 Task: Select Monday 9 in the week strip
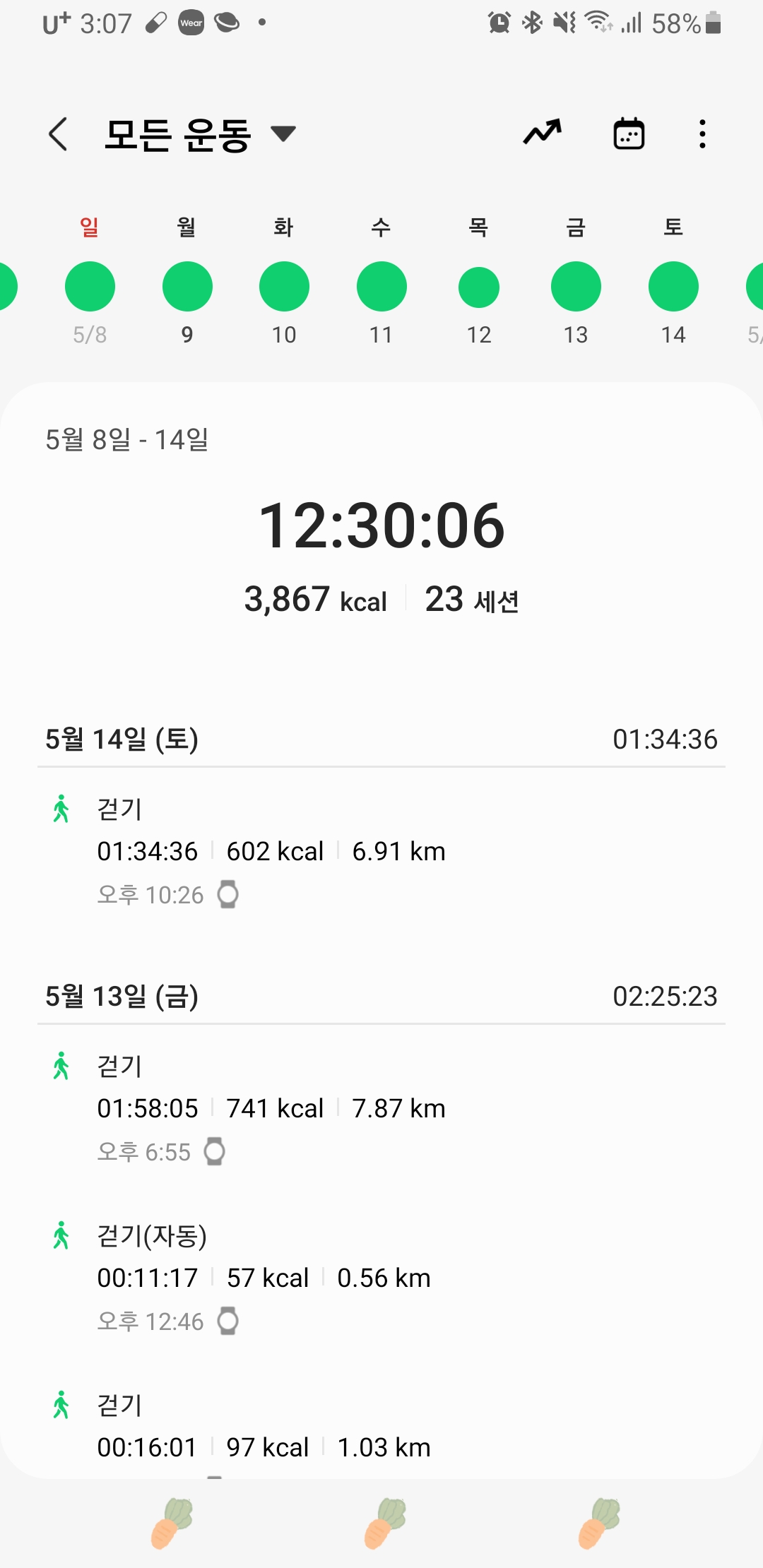(x=187, y=287)
